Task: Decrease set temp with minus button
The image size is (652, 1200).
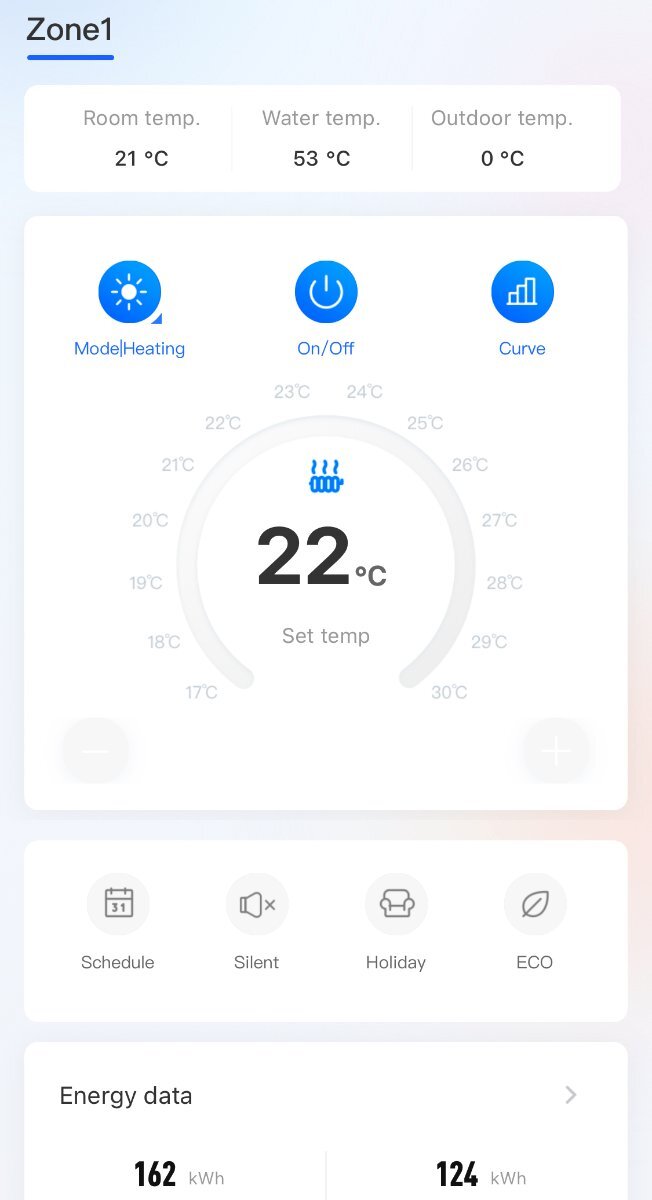Action: point(96,750)
